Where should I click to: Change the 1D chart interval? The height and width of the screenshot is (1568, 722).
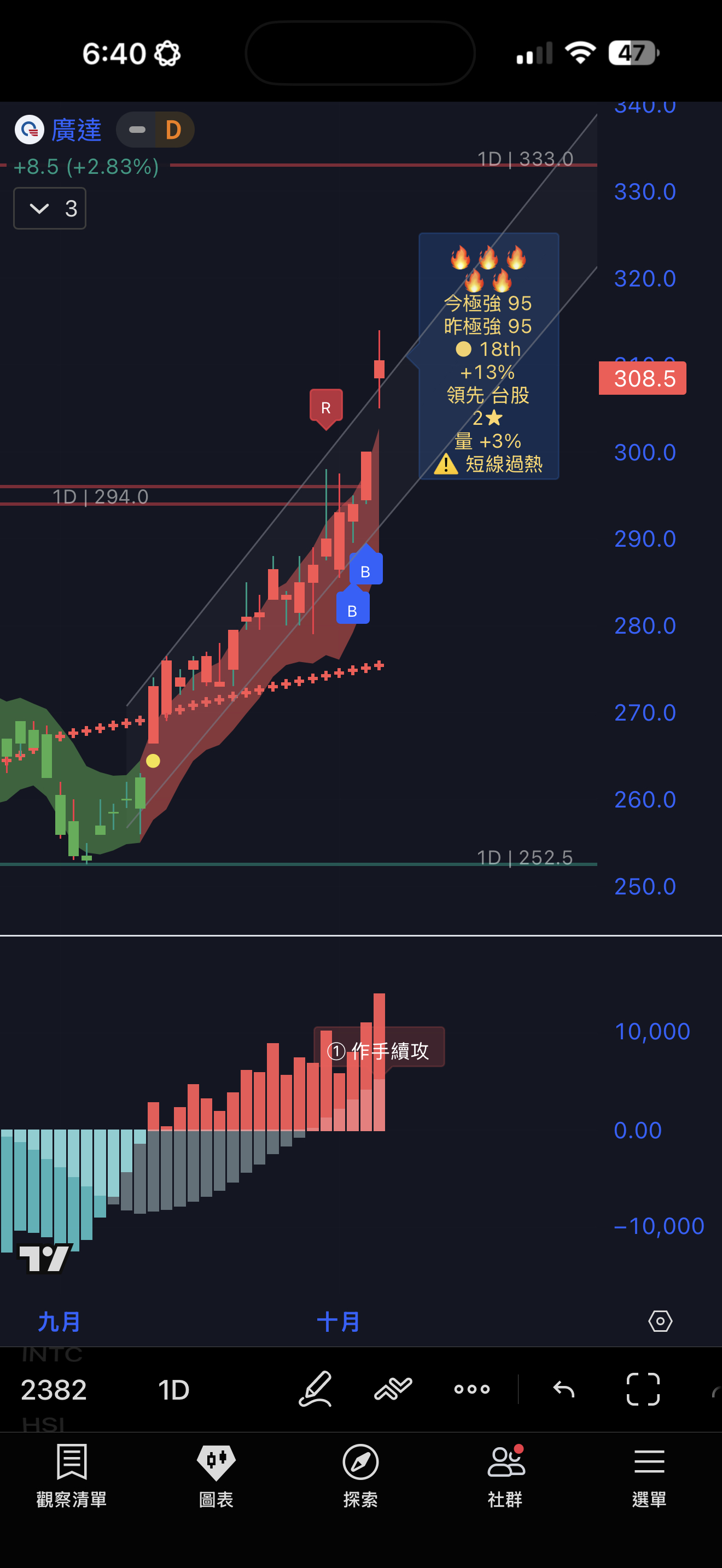click(173, 1390)
